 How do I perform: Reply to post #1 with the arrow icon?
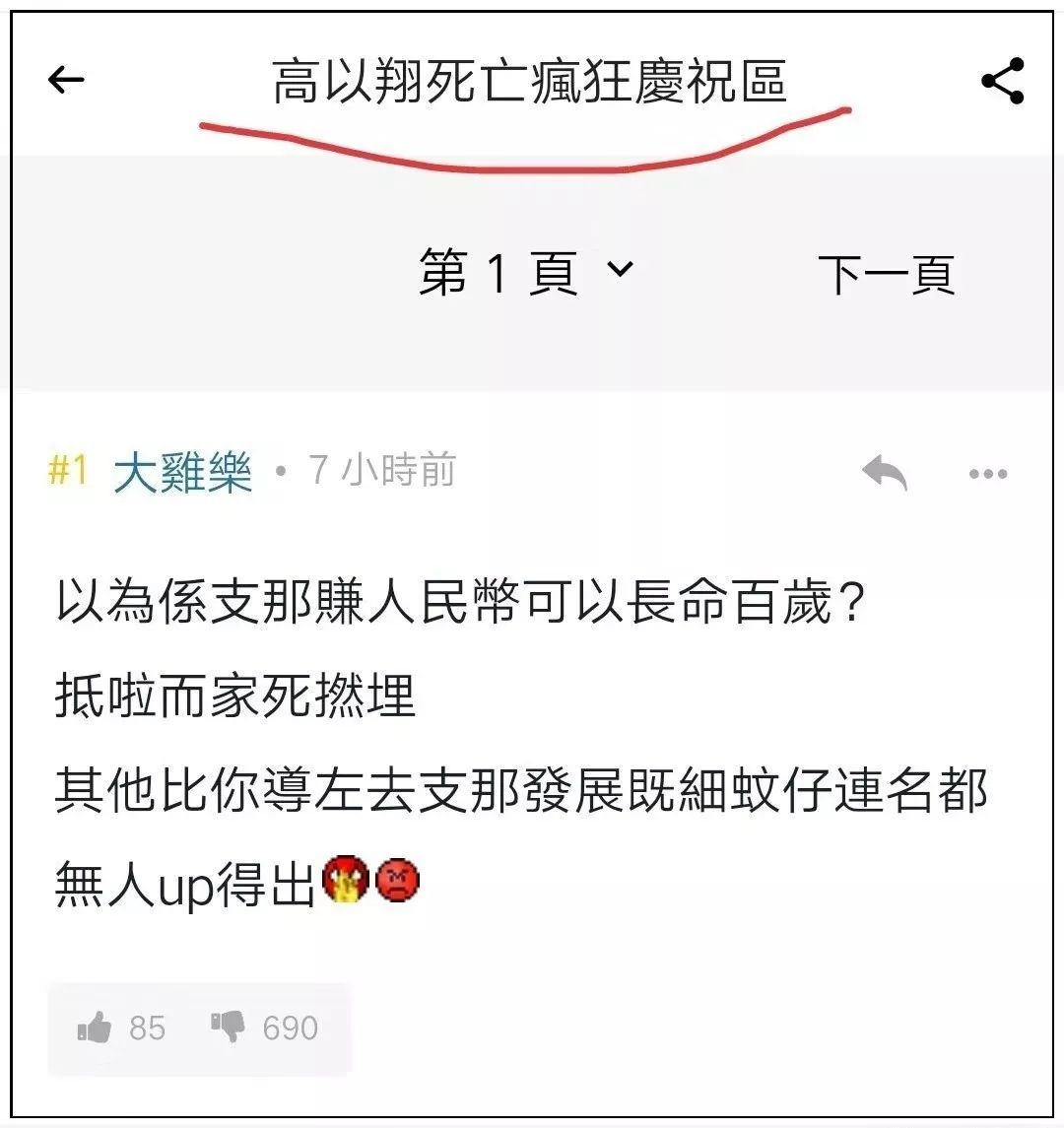pyautogui.click(x=884, y=473)
